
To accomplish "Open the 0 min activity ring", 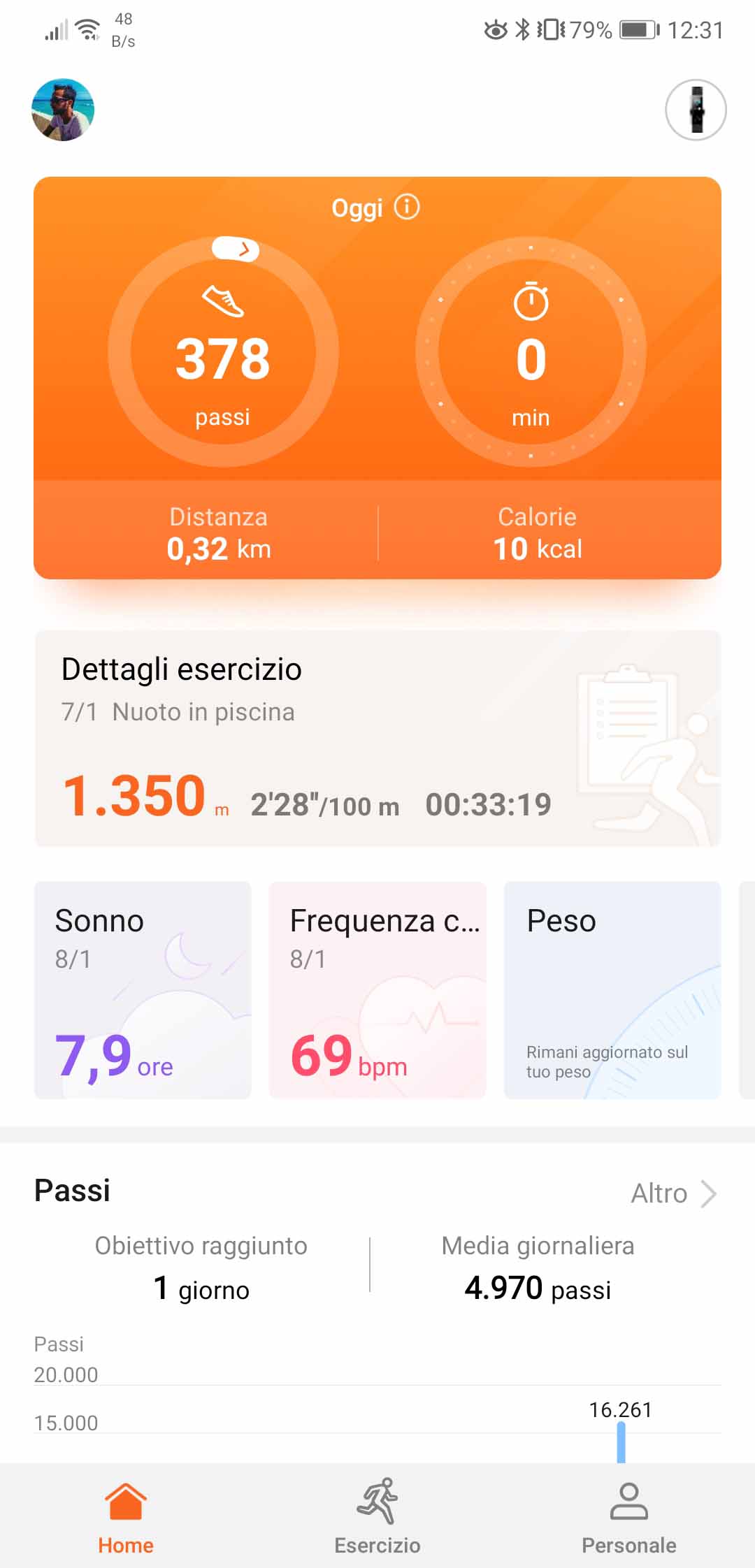I will (x=531, y=351).
